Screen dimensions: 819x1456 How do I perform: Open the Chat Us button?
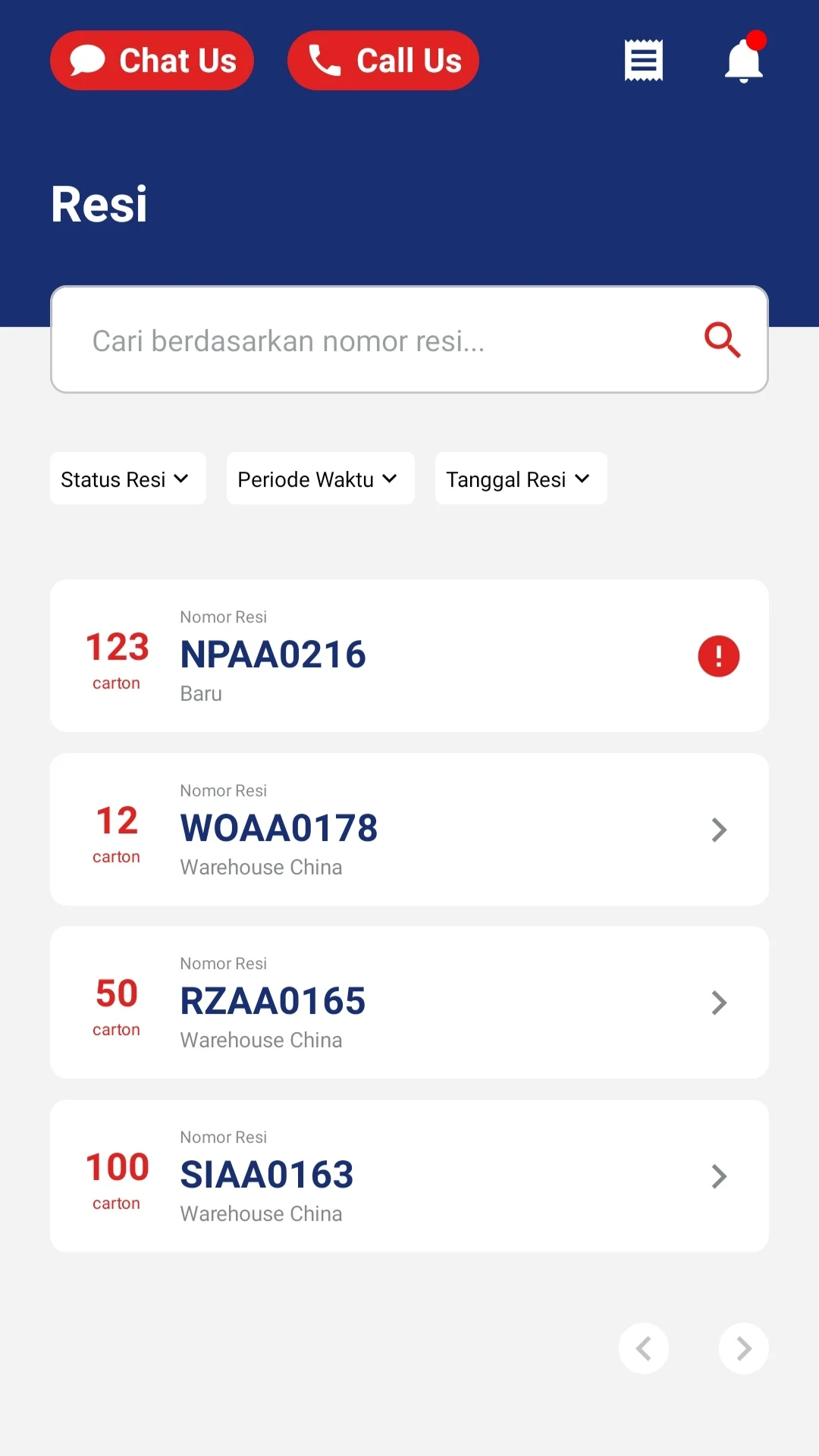point(152,61)
